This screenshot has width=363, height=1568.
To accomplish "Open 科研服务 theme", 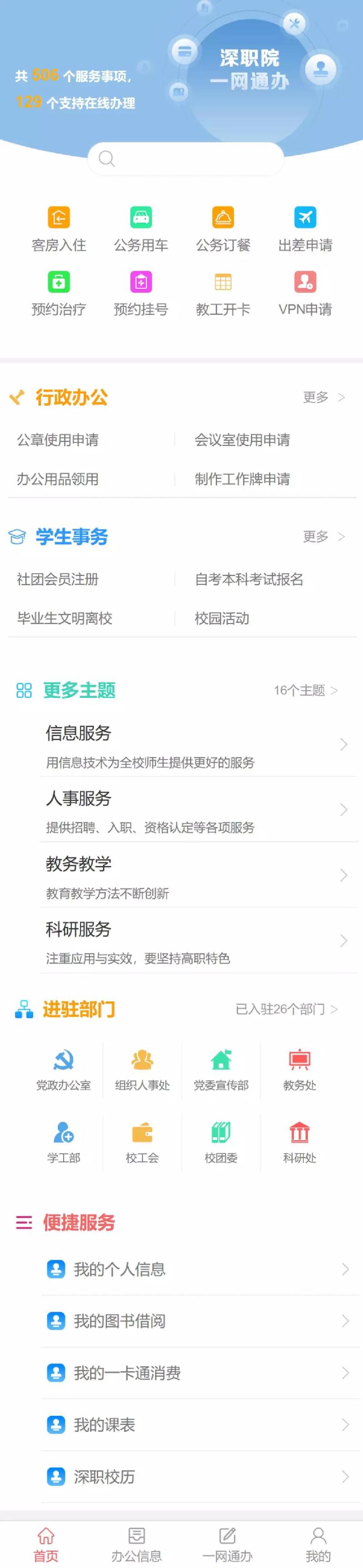I will 195,941.
